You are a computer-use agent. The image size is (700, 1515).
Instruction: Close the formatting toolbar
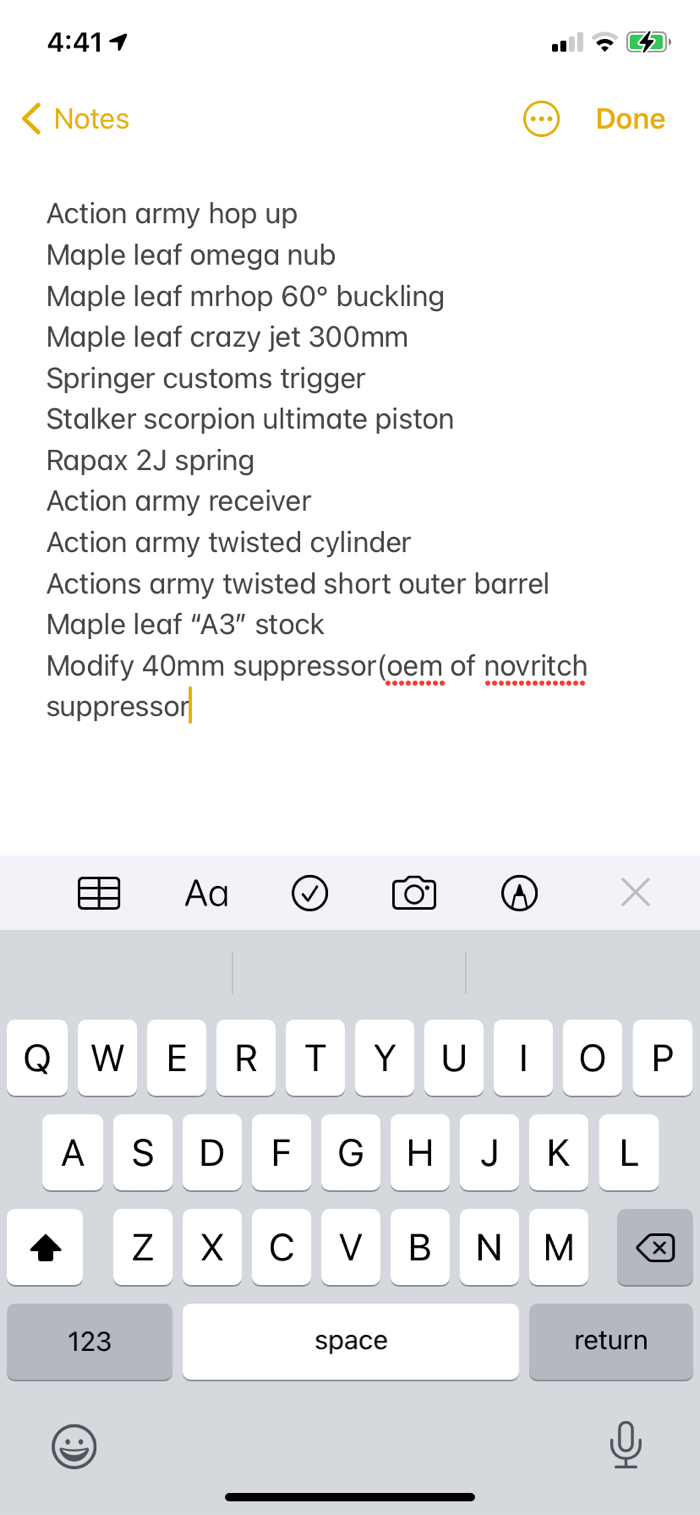tap(635, 892)
